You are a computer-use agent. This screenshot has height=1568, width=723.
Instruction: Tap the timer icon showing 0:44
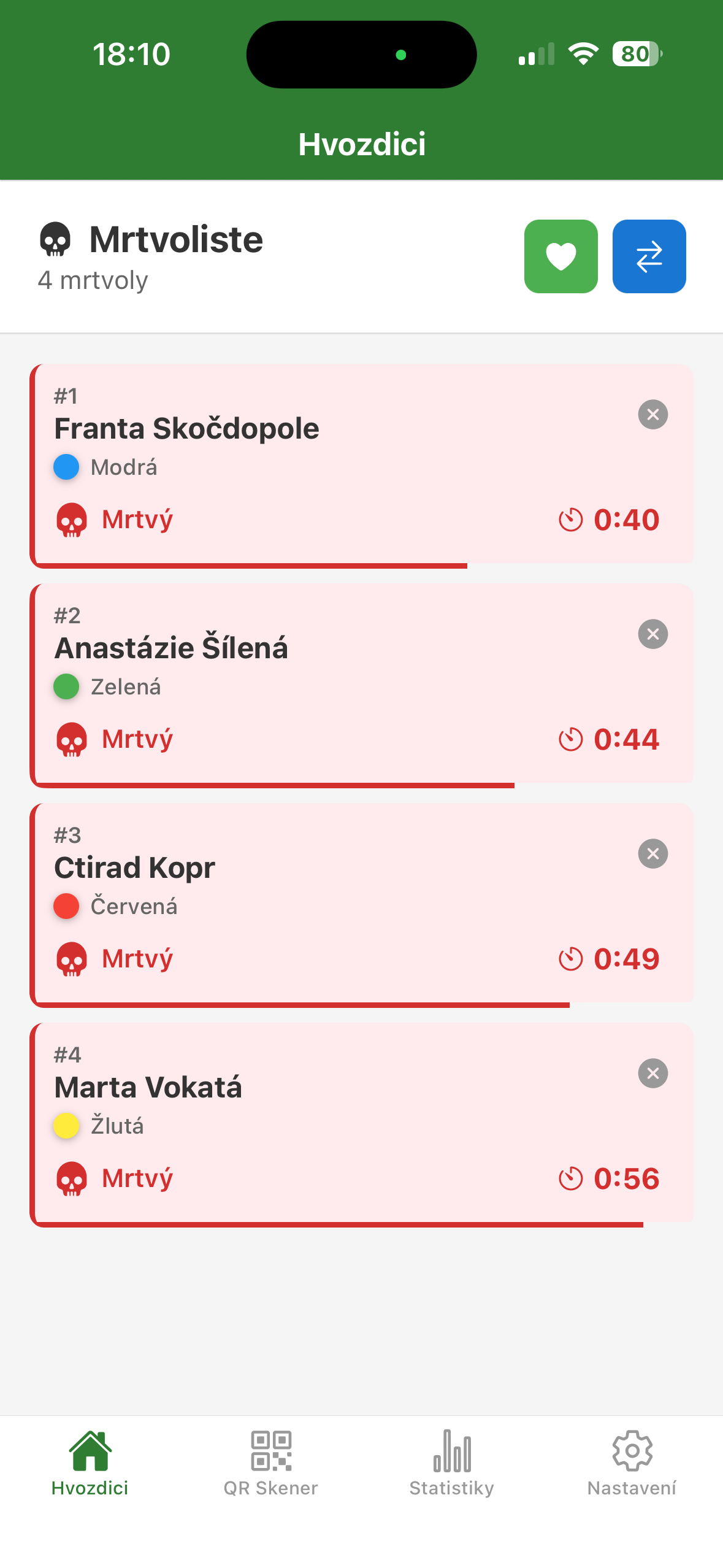pos(572,739)
